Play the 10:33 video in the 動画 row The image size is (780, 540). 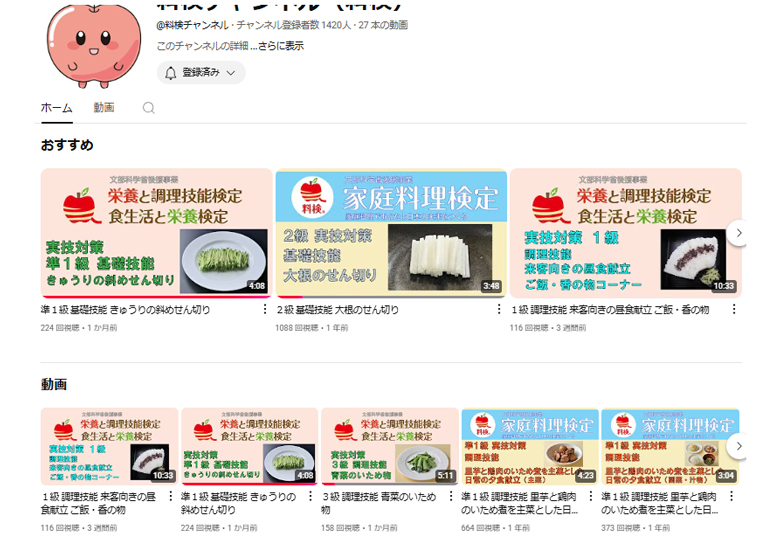[109, 446]
